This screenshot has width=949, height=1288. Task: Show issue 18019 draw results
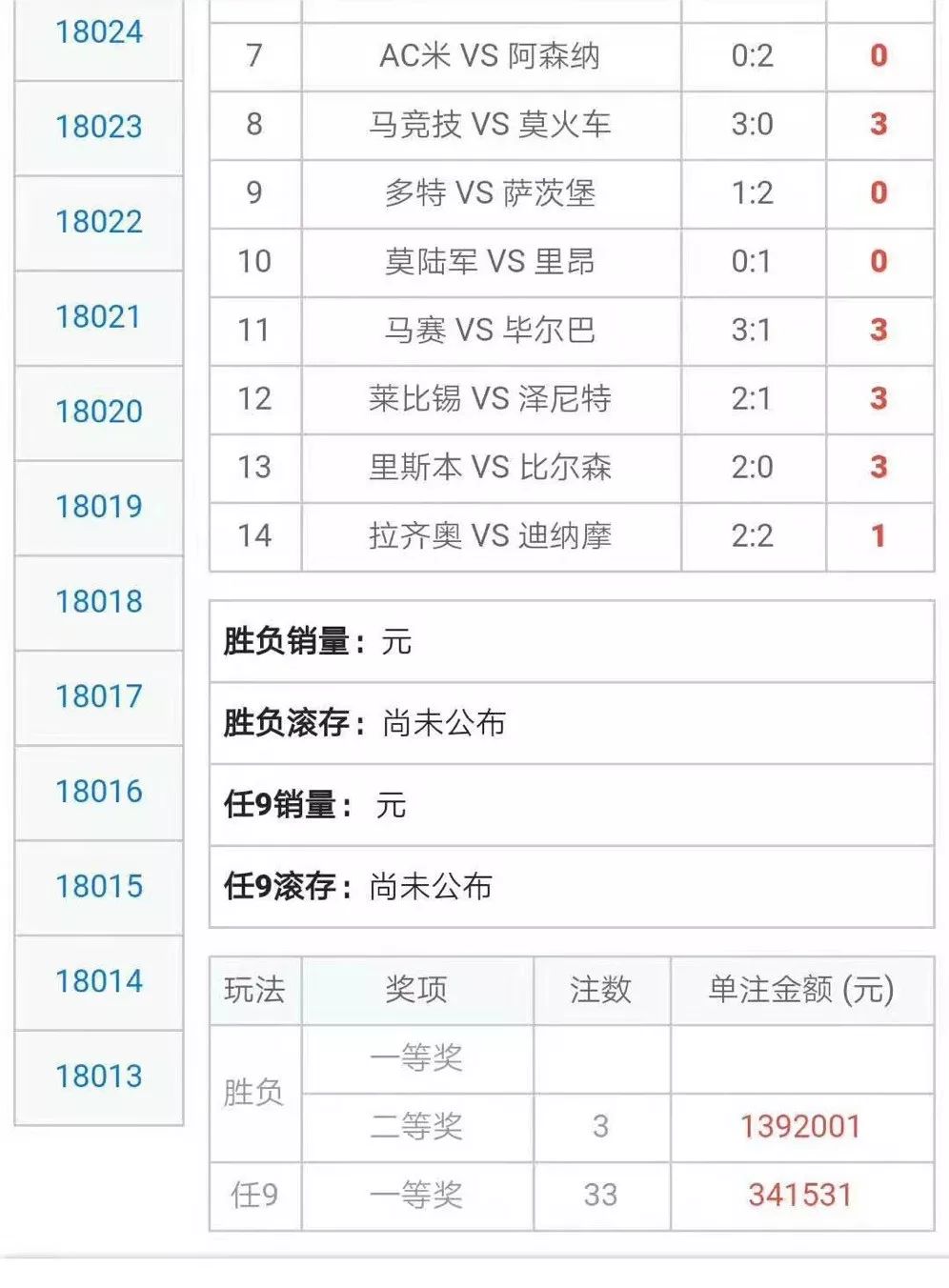pyautogui.click(x=99, y=507)
